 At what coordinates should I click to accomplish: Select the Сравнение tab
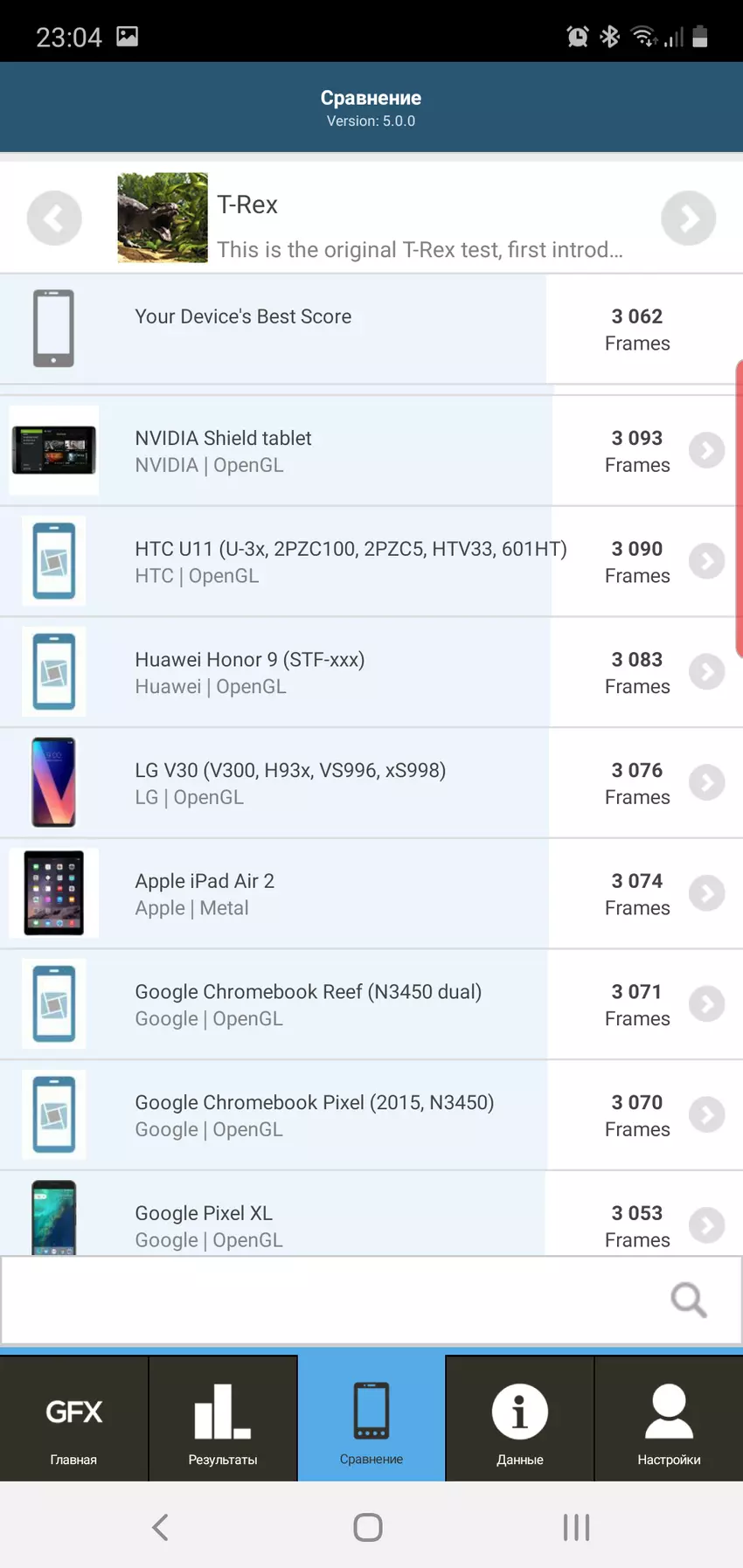pos(371,1419)
